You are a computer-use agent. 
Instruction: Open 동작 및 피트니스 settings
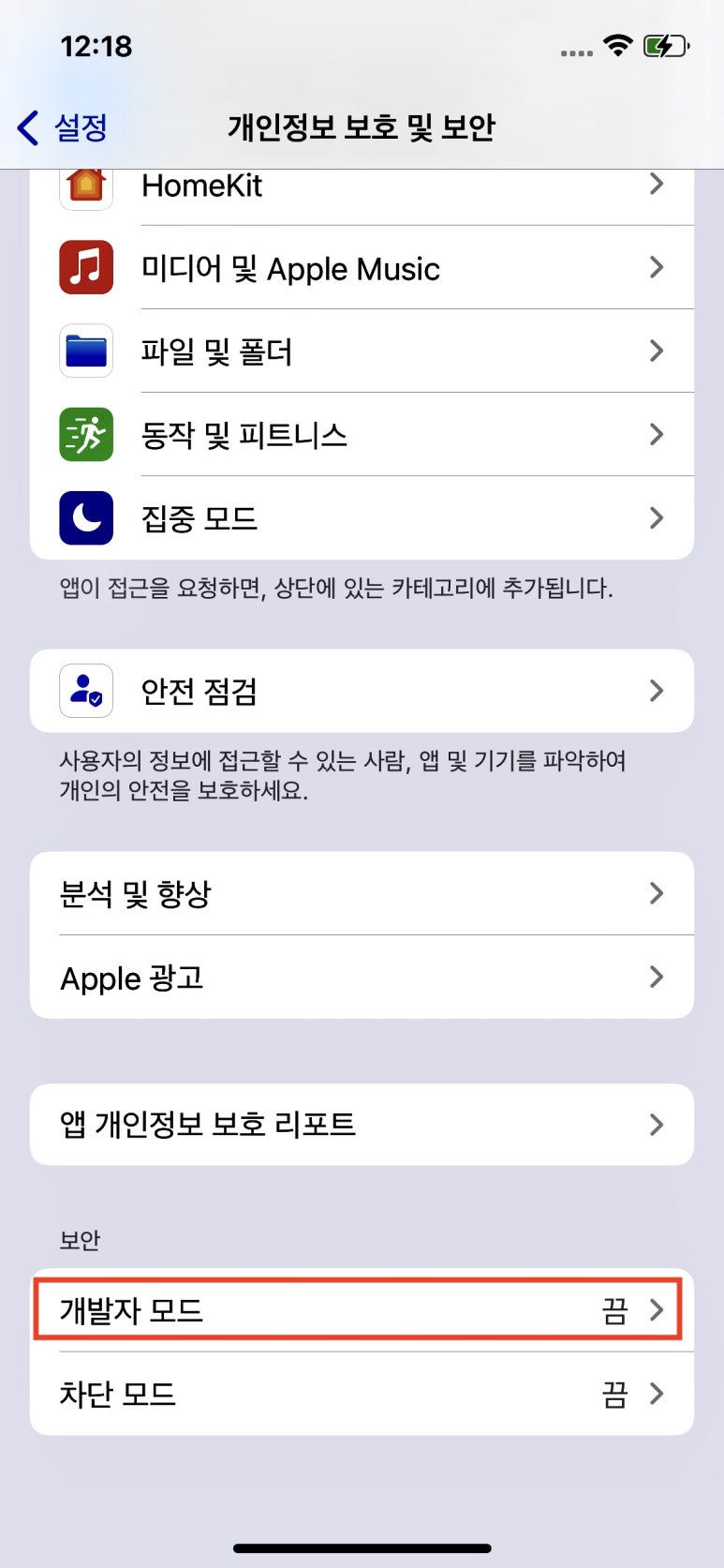tap(362, 435)
